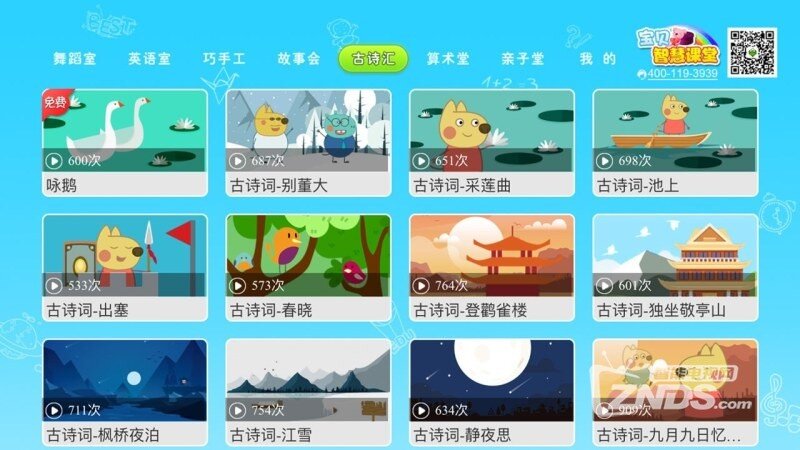
Task: Select the 古诗词-九月九日忆 video card
Action: pyautogui.click(x=675, y=391)
